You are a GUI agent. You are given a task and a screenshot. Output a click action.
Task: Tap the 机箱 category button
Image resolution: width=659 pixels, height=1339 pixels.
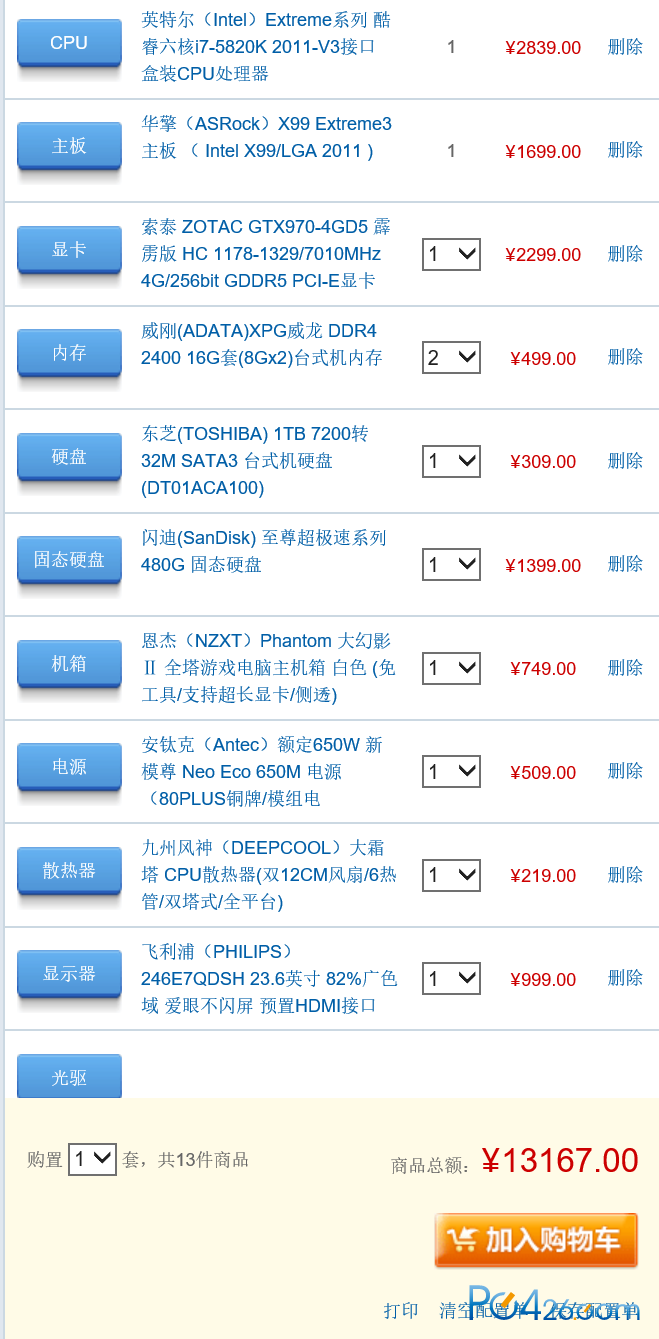69,664
